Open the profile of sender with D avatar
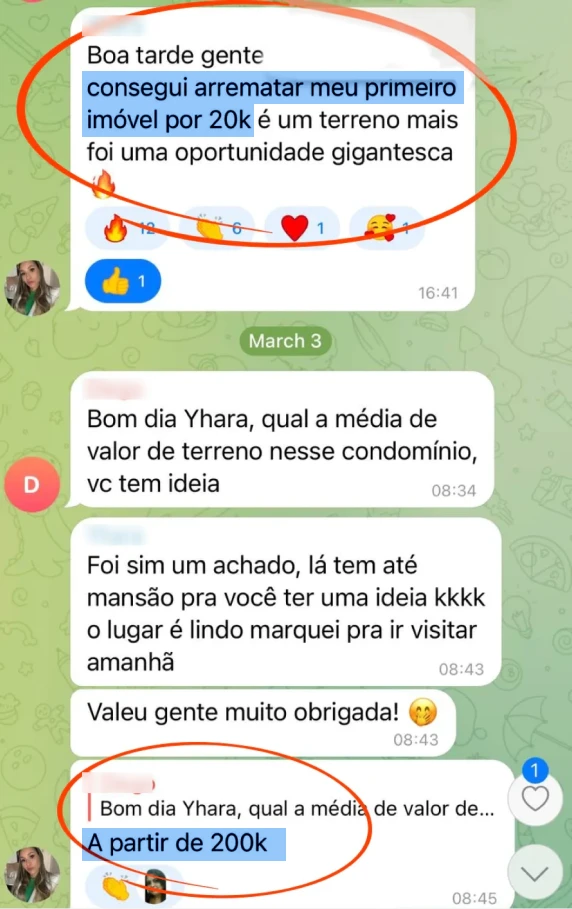The width and height of the screenshot is (572, 909). 32,485
